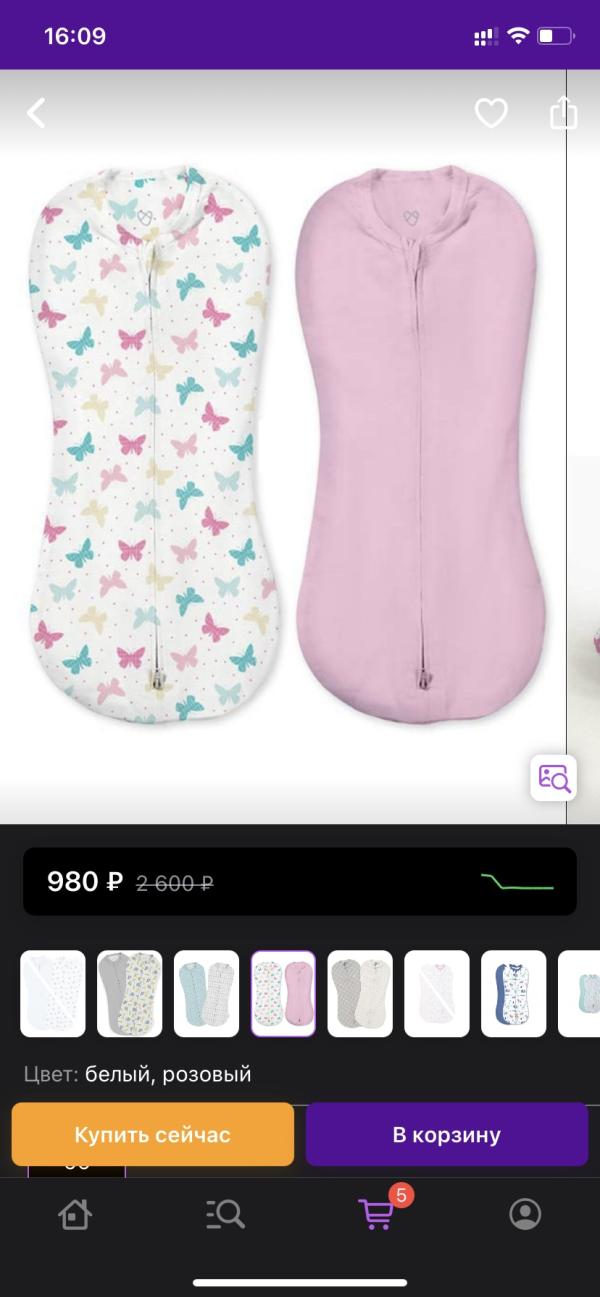Viewport: 600px width, 1297px height.
Task: Add this swaddle set to favorites
Action: pos(491,113)
